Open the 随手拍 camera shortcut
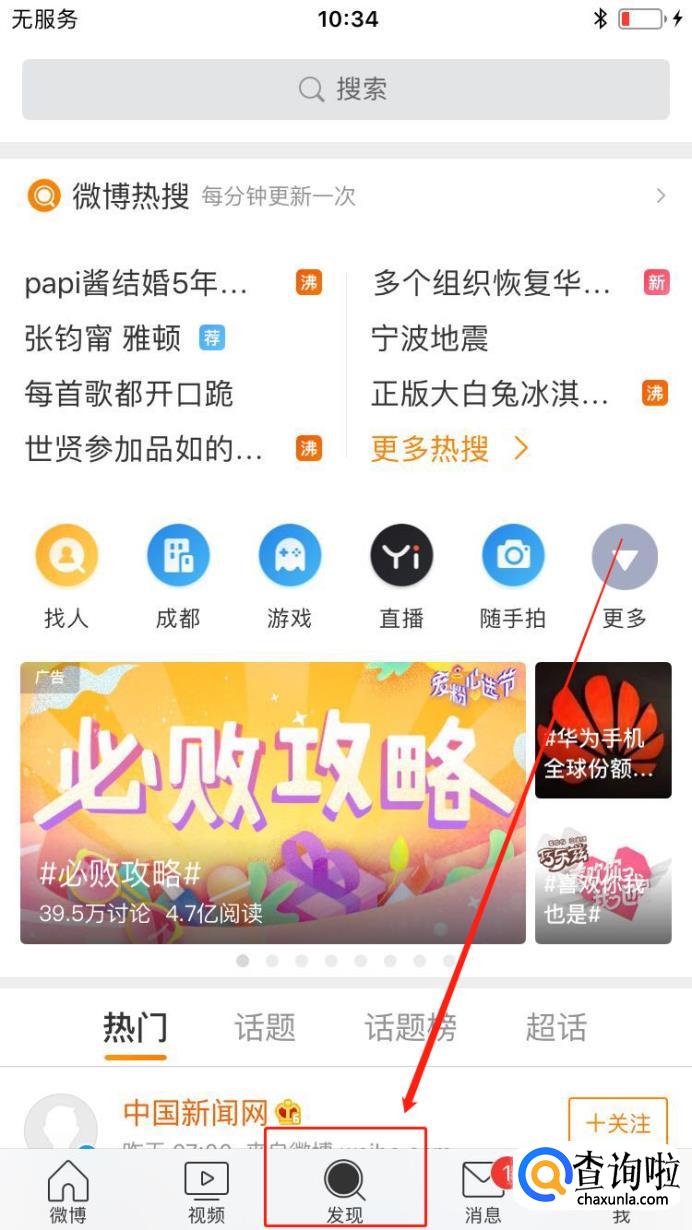Image resolution: width=692 pixels, height=1230 pixels. point(513,576)
